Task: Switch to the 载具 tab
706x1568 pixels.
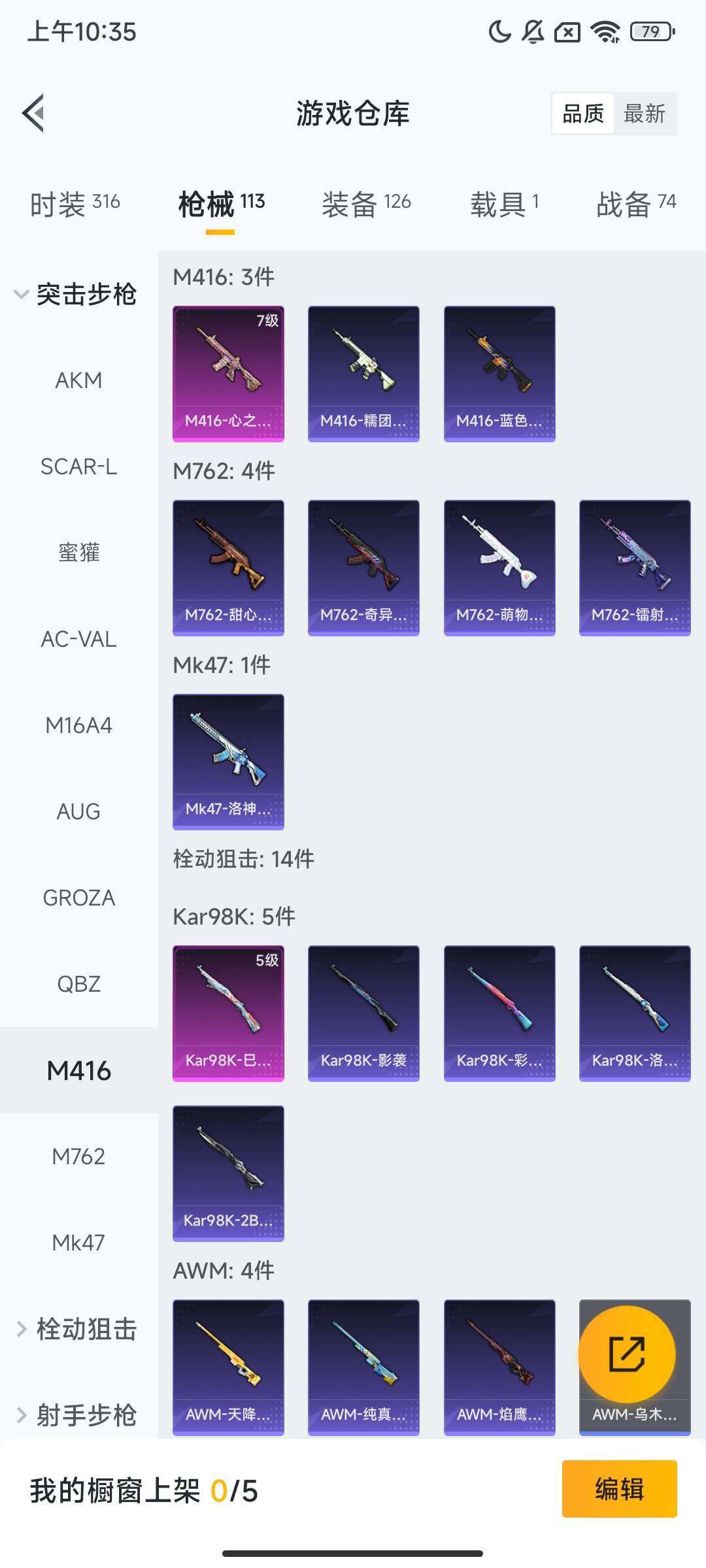Action: coord(501,203)
